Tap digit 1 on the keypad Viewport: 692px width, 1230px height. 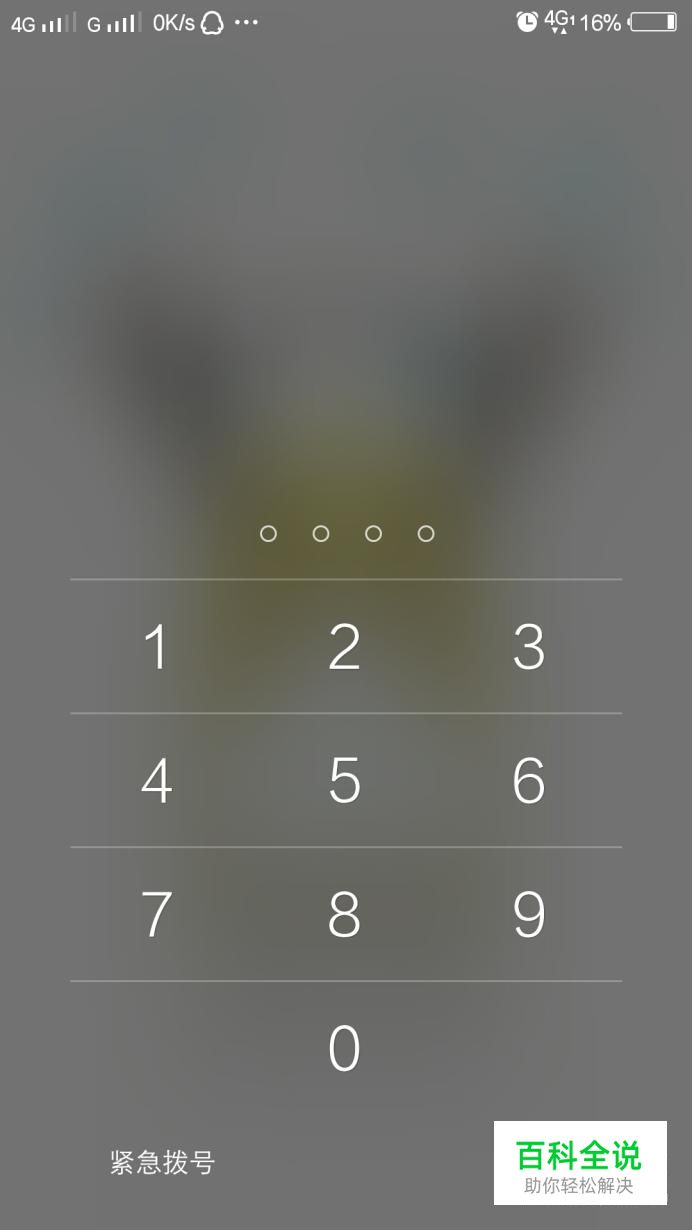pos(156,647)
